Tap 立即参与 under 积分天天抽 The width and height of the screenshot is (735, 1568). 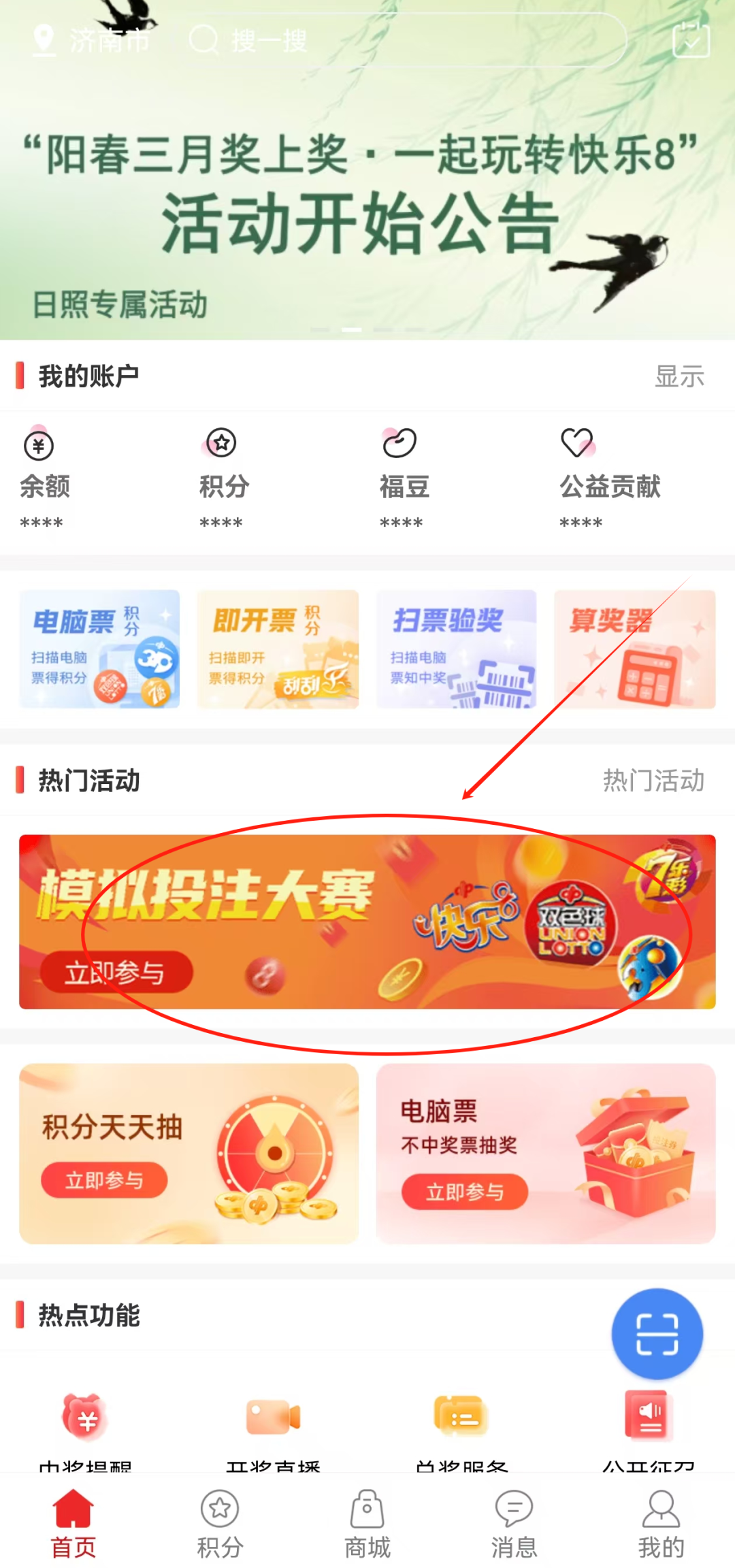[104, 1180]
